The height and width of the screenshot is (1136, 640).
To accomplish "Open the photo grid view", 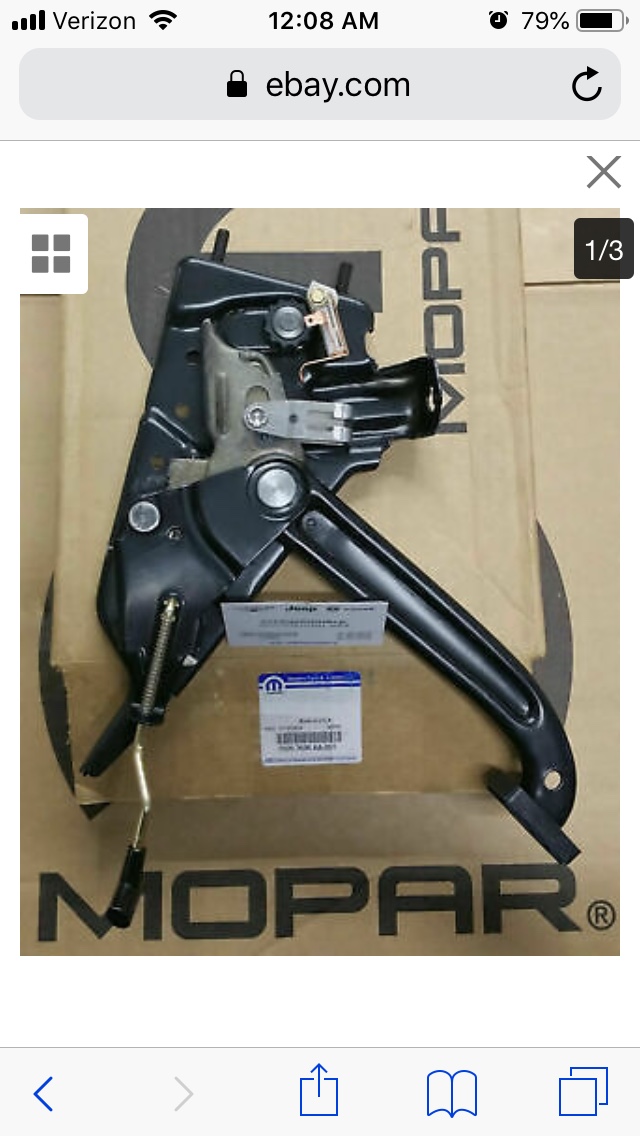I will click(x=51, y=254).
